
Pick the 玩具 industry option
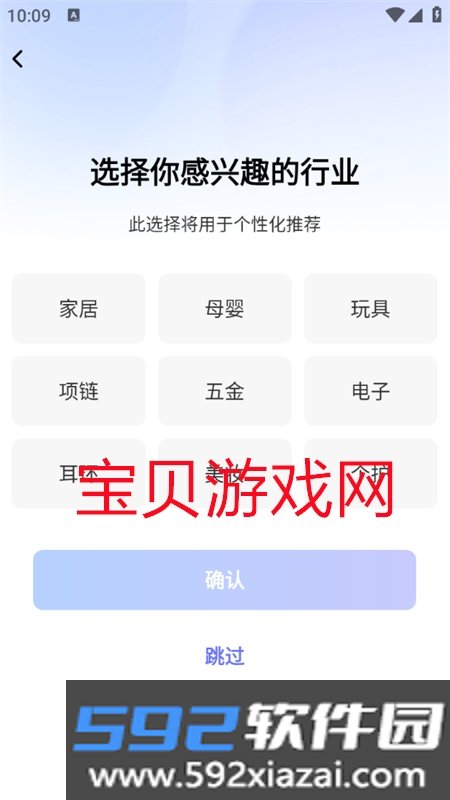pos(371,308)
